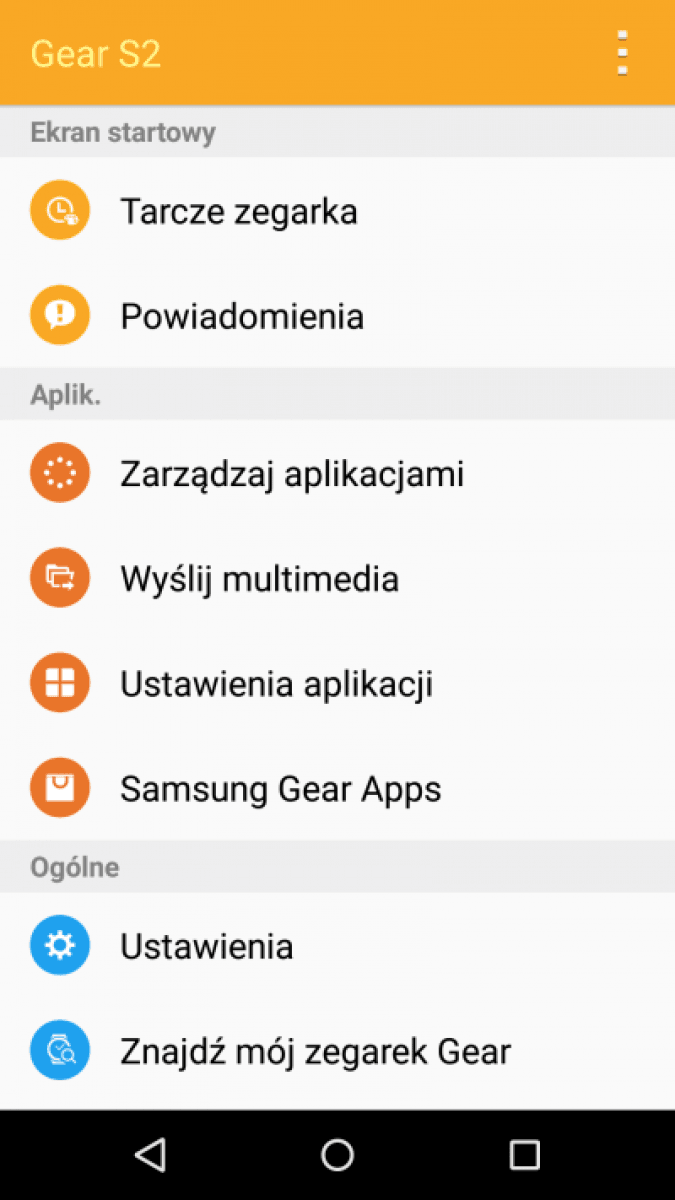675x1200 pixels.
Task: Open the three-dot overflow menu
Action: (x=623, y=52)
